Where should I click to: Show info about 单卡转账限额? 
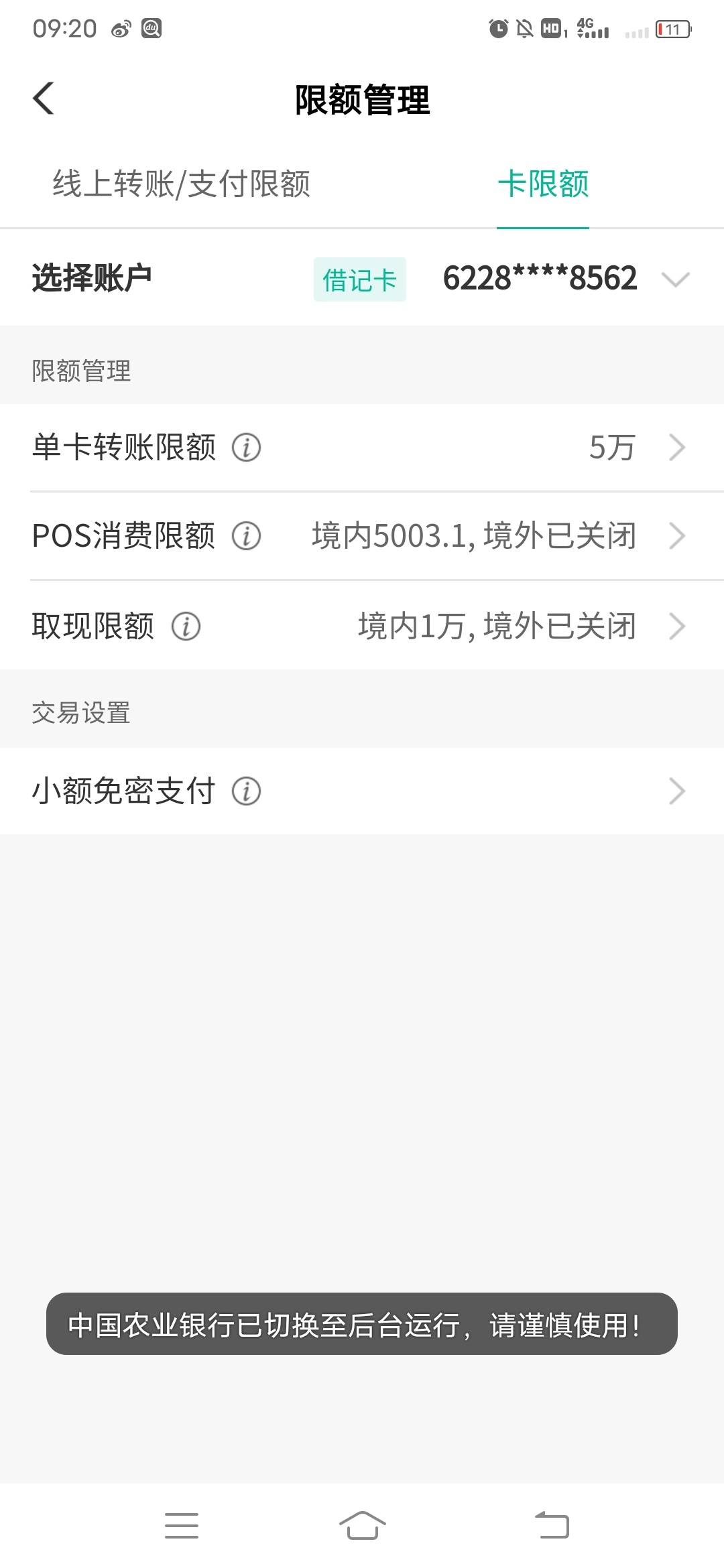pyautogui.click(x=246, y=448)
